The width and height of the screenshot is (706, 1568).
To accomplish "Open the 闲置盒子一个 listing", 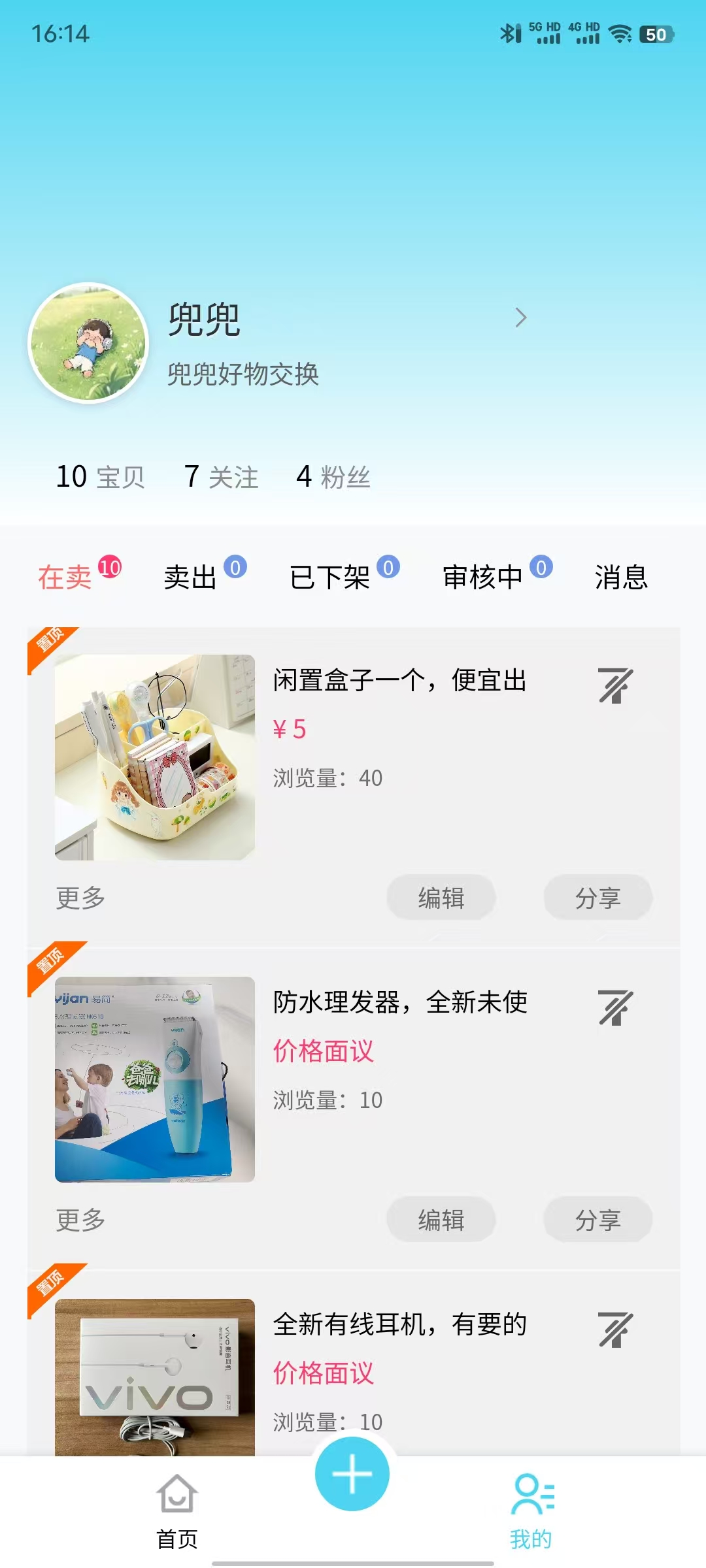I will [x=399, y=681].
